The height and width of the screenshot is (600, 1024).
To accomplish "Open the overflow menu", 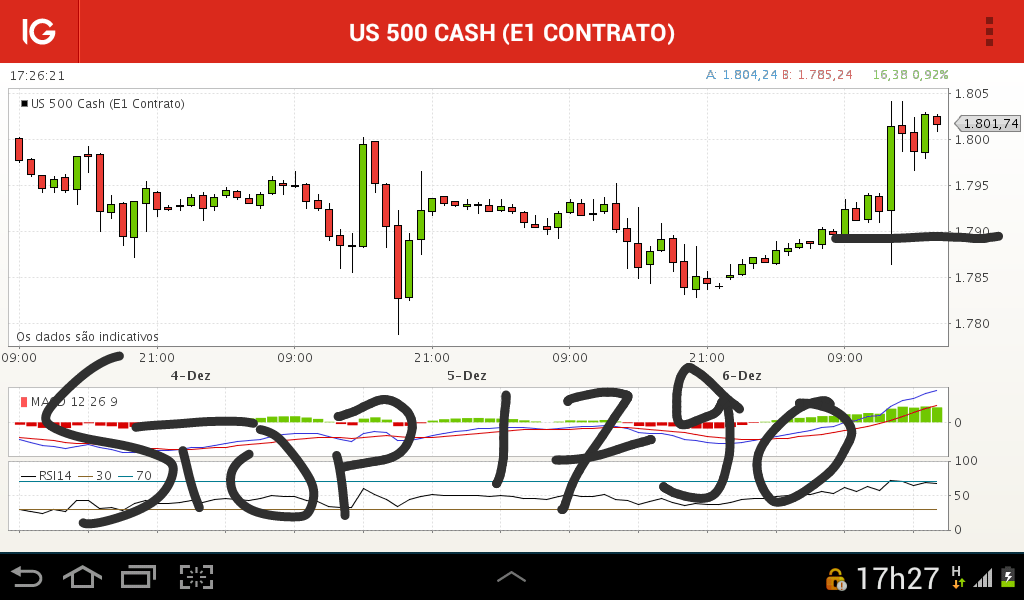I will (x=989, y=31).
